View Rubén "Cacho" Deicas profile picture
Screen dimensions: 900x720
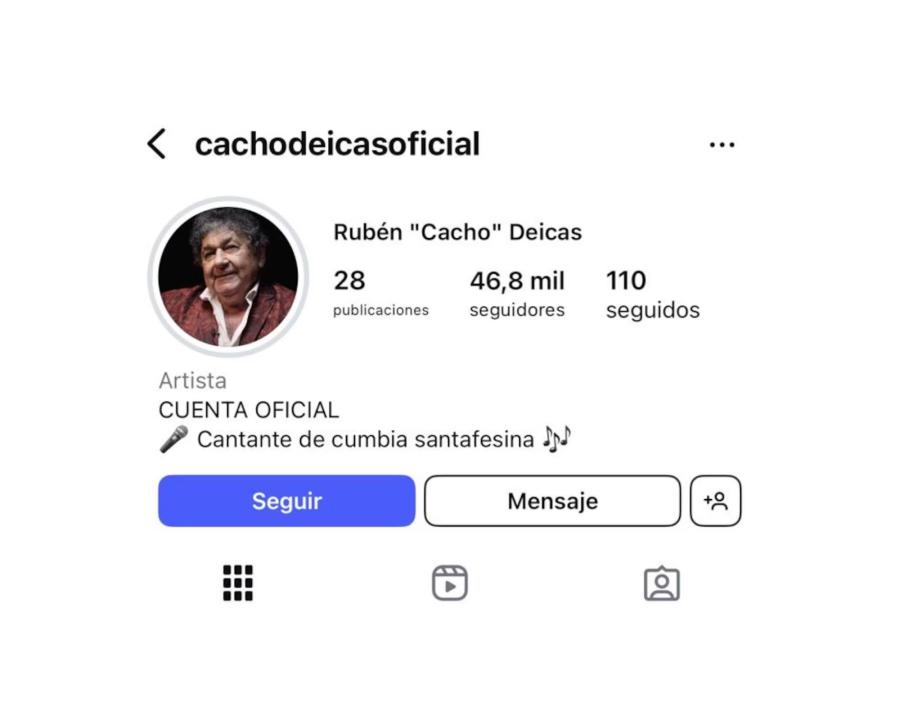point(228,277)
